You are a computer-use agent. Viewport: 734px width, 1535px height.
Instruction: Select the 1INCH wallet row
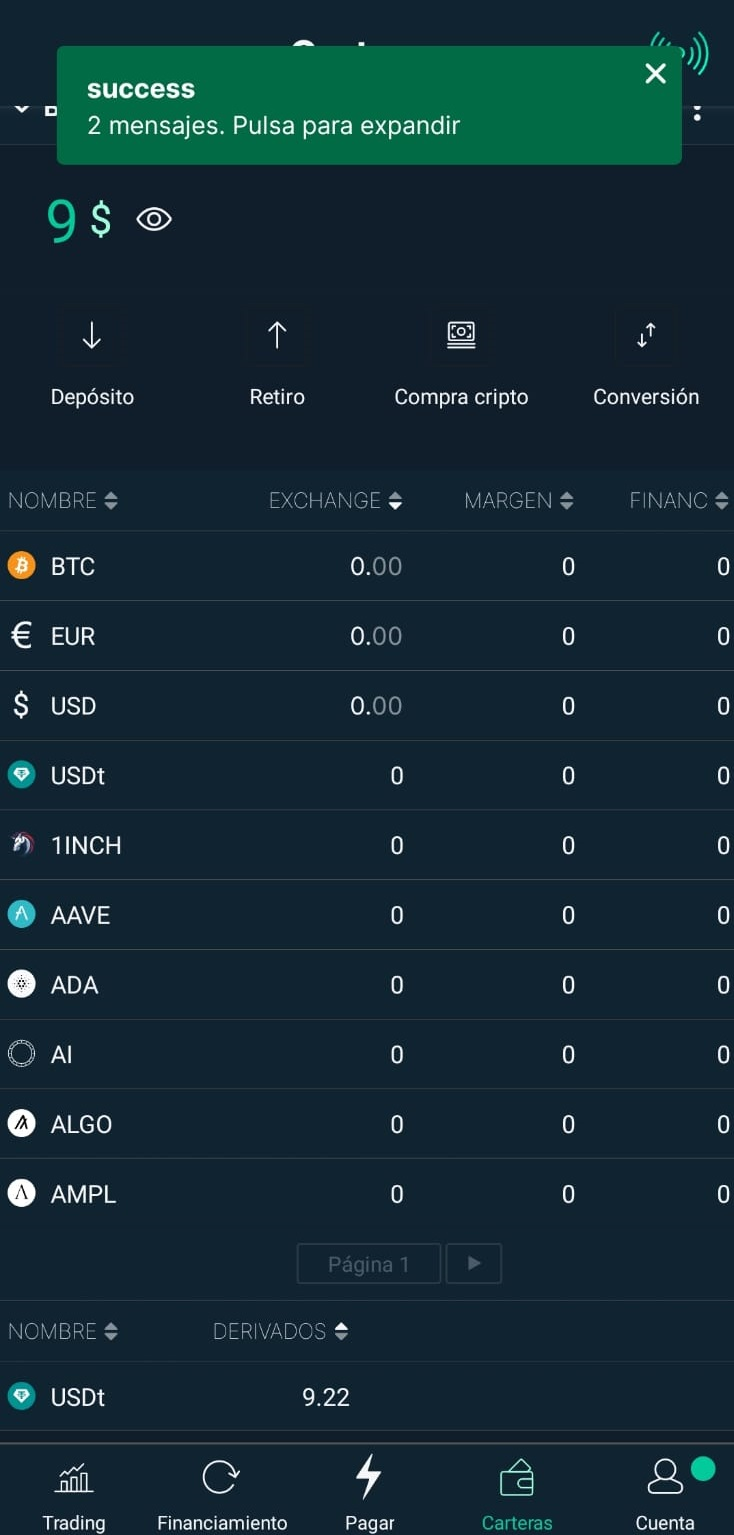pyautogui.click(x=367, y=845)
